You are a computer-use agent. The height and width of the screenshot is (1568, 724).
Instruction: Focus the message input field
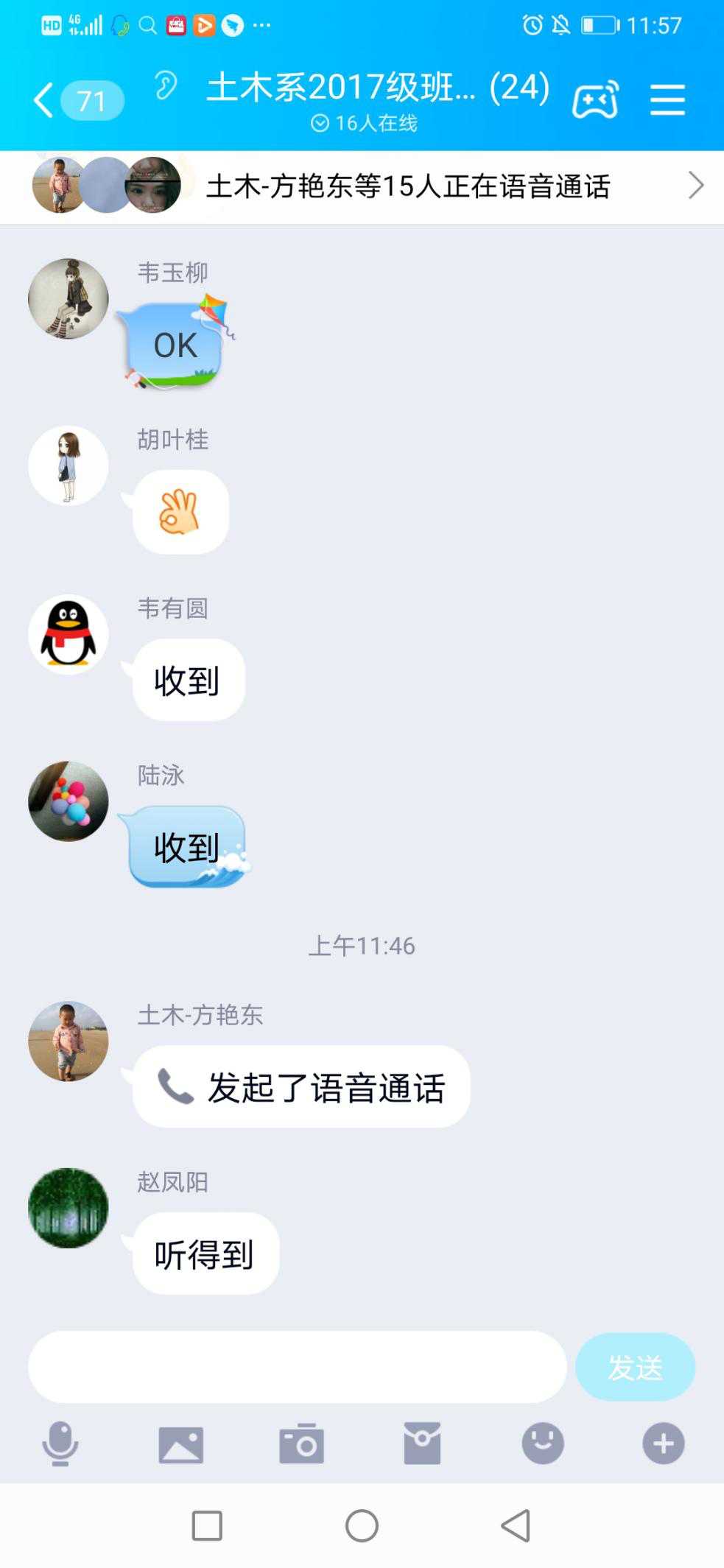click(297, 1367)
